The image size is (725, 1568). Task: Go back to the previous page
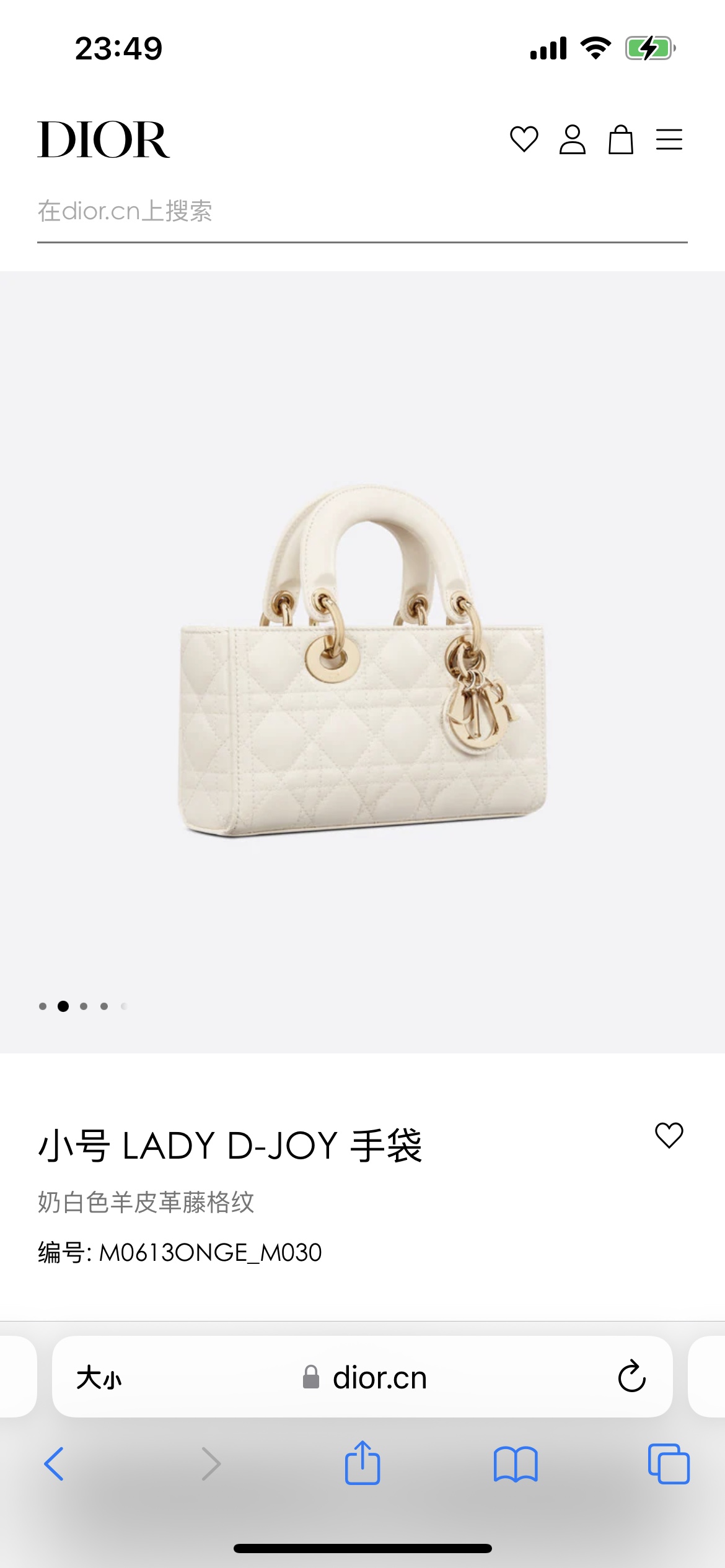point(55,1464)
